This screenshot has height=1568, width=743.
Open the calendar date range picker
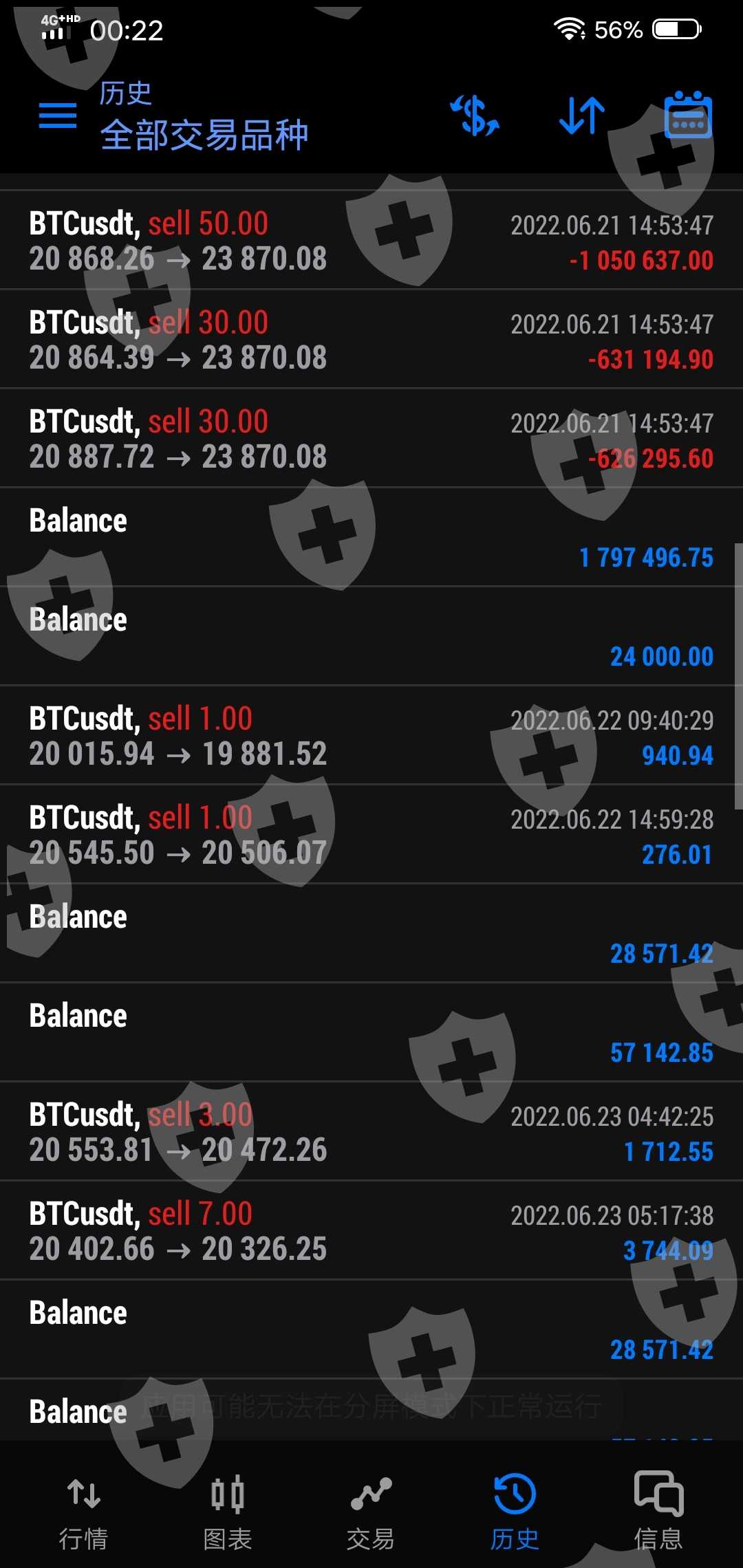click(688, 115)
